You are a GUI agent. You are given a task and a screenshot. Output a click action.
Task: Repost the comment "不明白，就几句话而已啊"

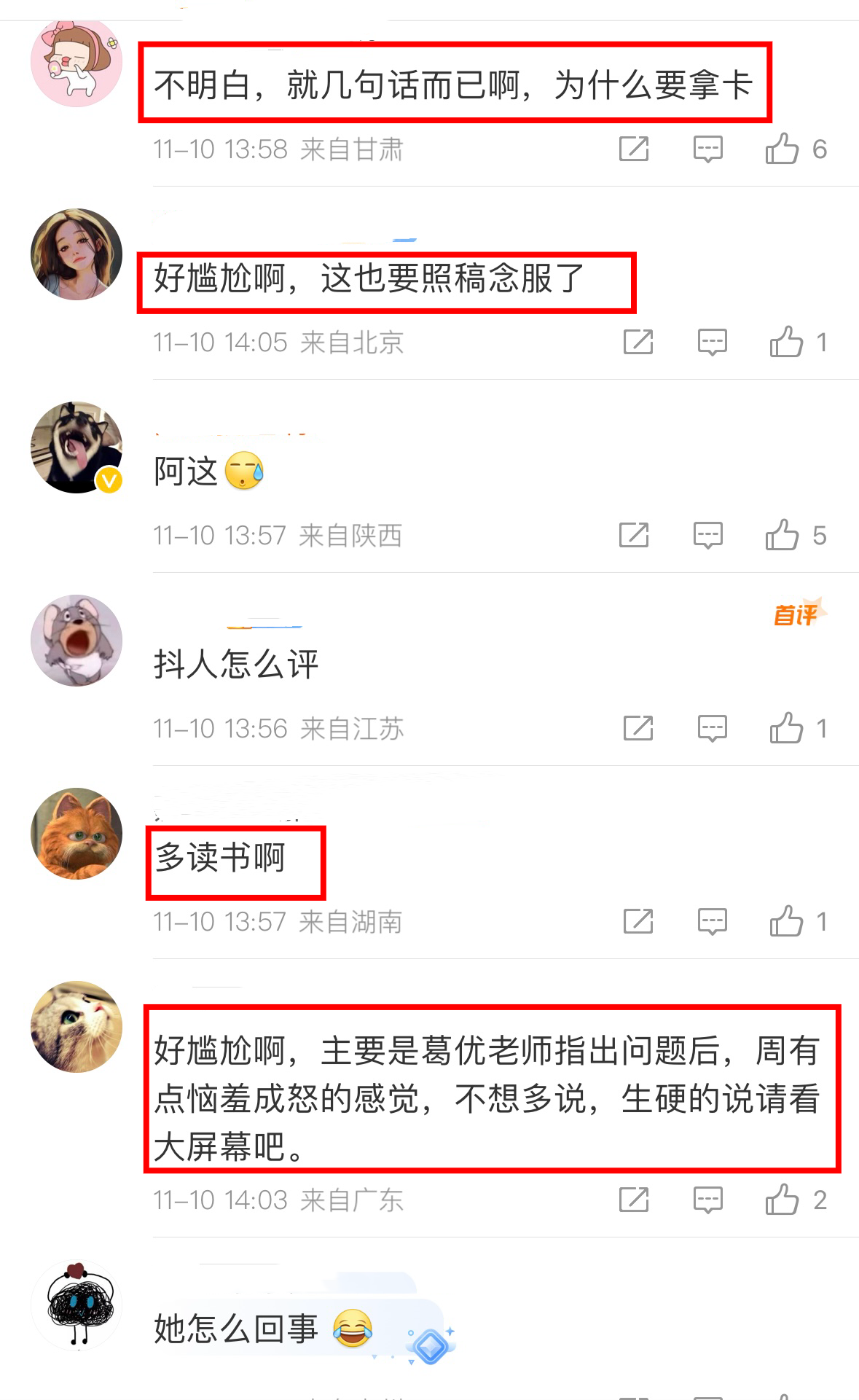pyautogui.click(x=634, y=149)
